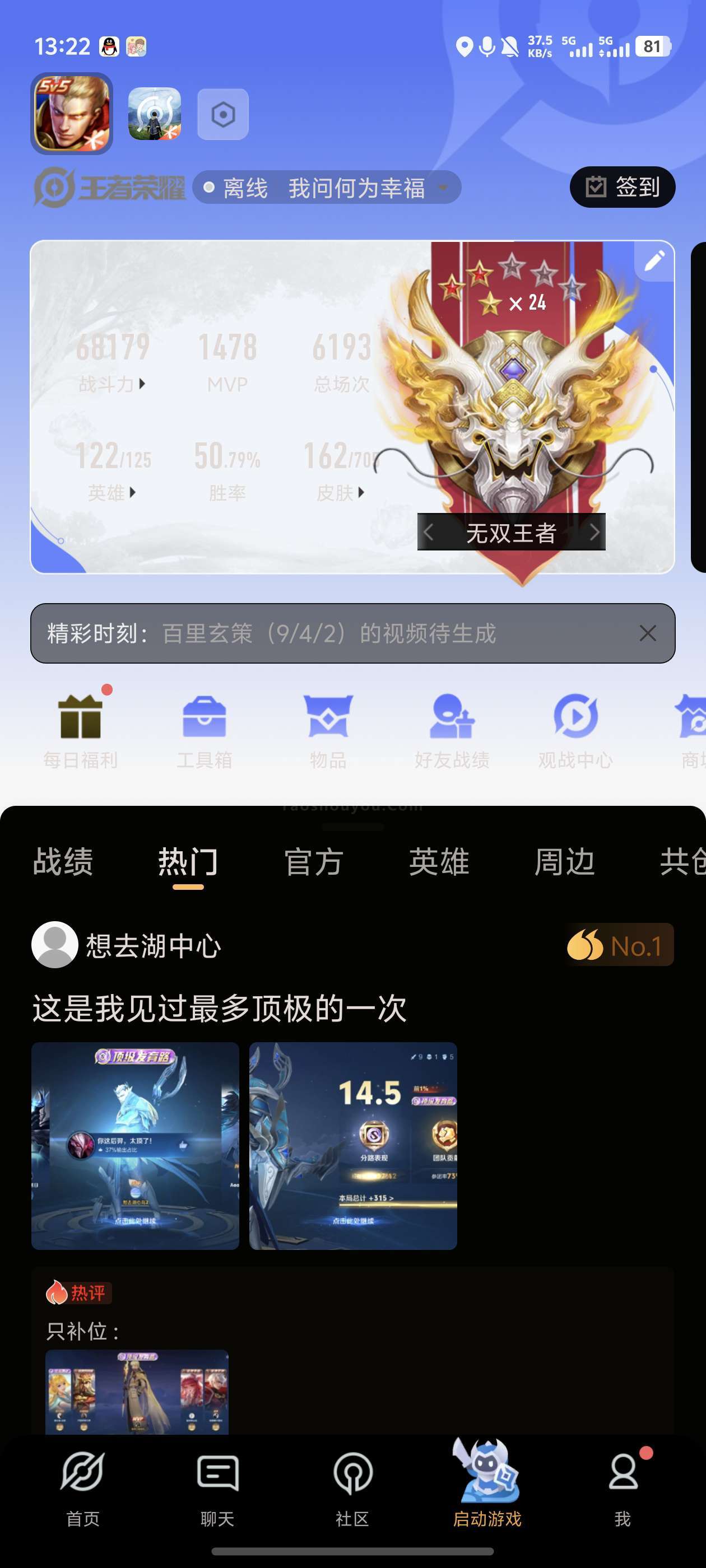The height and width of the screenshot is (1568, 706).
Task: Open 想去湖中心's post first image
Action: click(x=135, y=1146)
